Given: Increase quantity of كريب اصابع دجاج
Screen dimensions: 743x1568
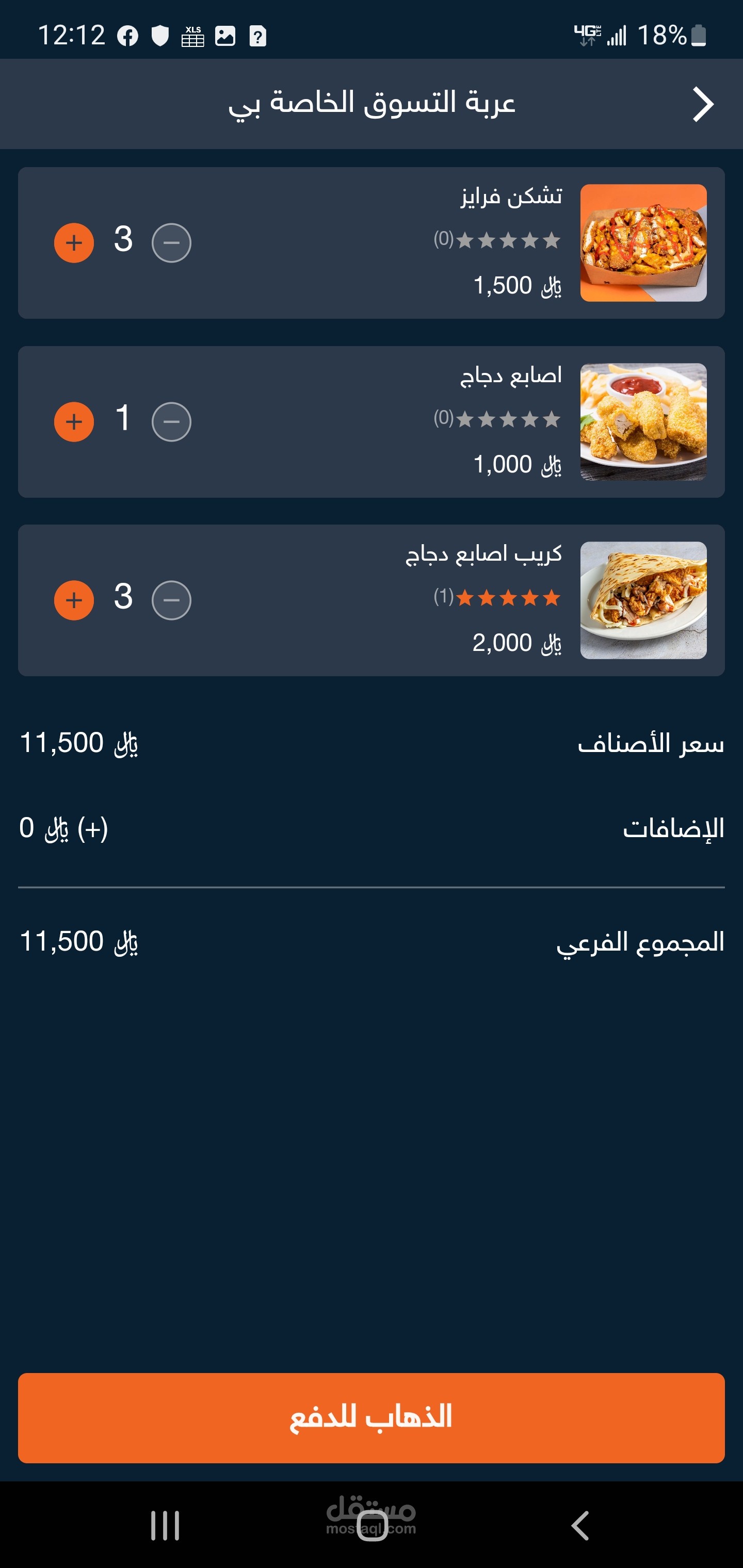Looking at the screenshot, I should 74,600.
